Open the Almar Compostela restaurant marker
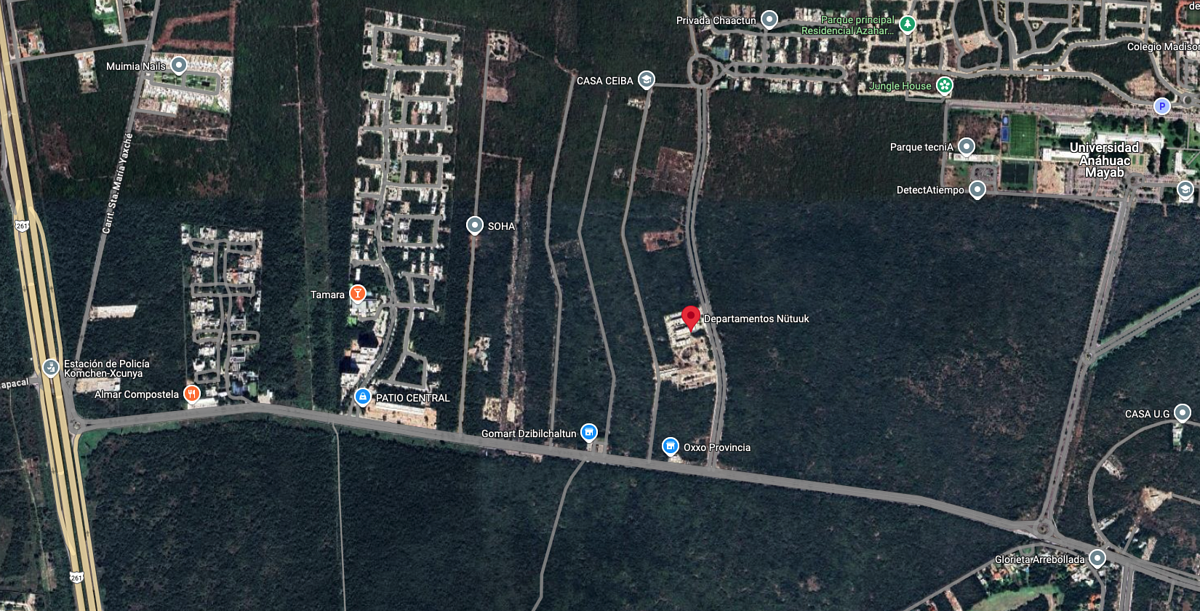 (x=191, y=394)
